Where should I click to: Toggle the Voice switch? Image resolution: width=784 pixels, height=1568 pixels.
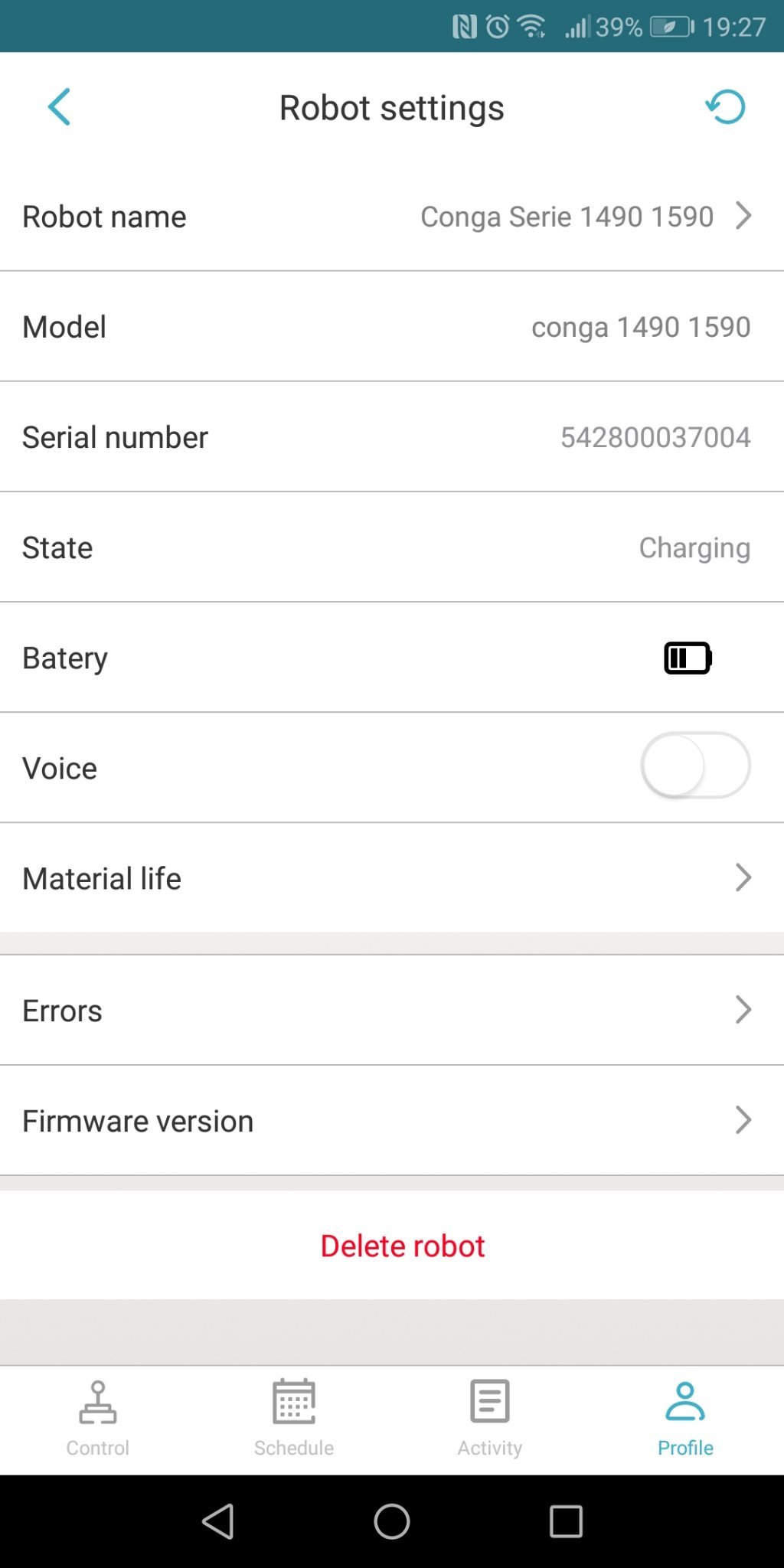695,766
